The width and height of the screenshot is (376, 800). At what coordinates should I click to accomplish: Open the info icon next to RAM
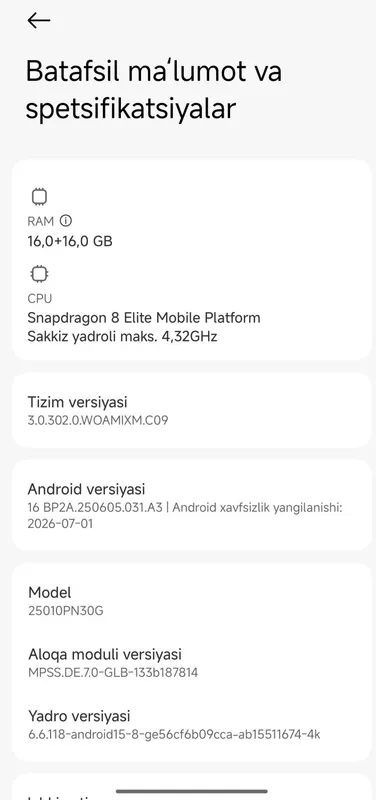coord(66,221)
